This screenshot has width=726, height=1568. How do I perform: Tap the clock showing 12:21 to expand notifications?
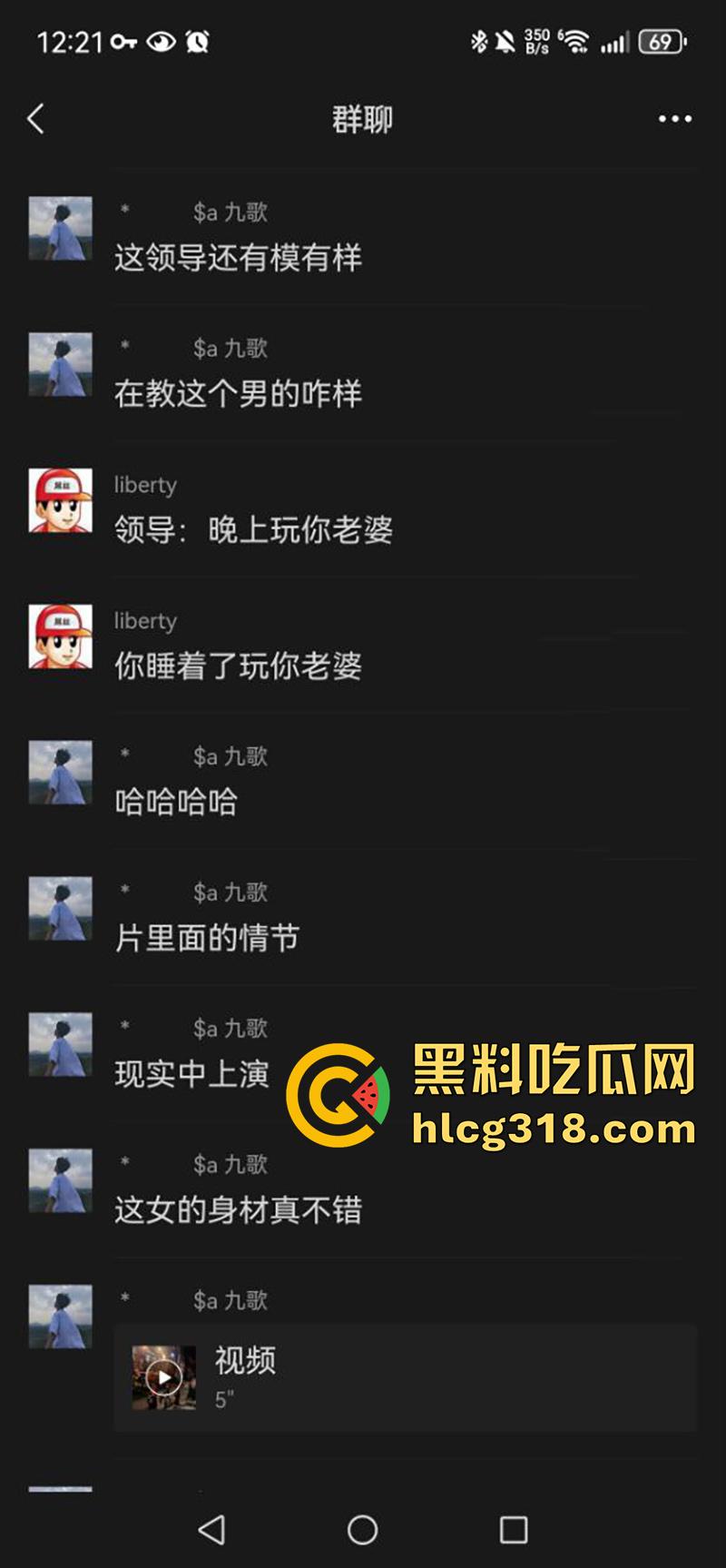(74, 40)
